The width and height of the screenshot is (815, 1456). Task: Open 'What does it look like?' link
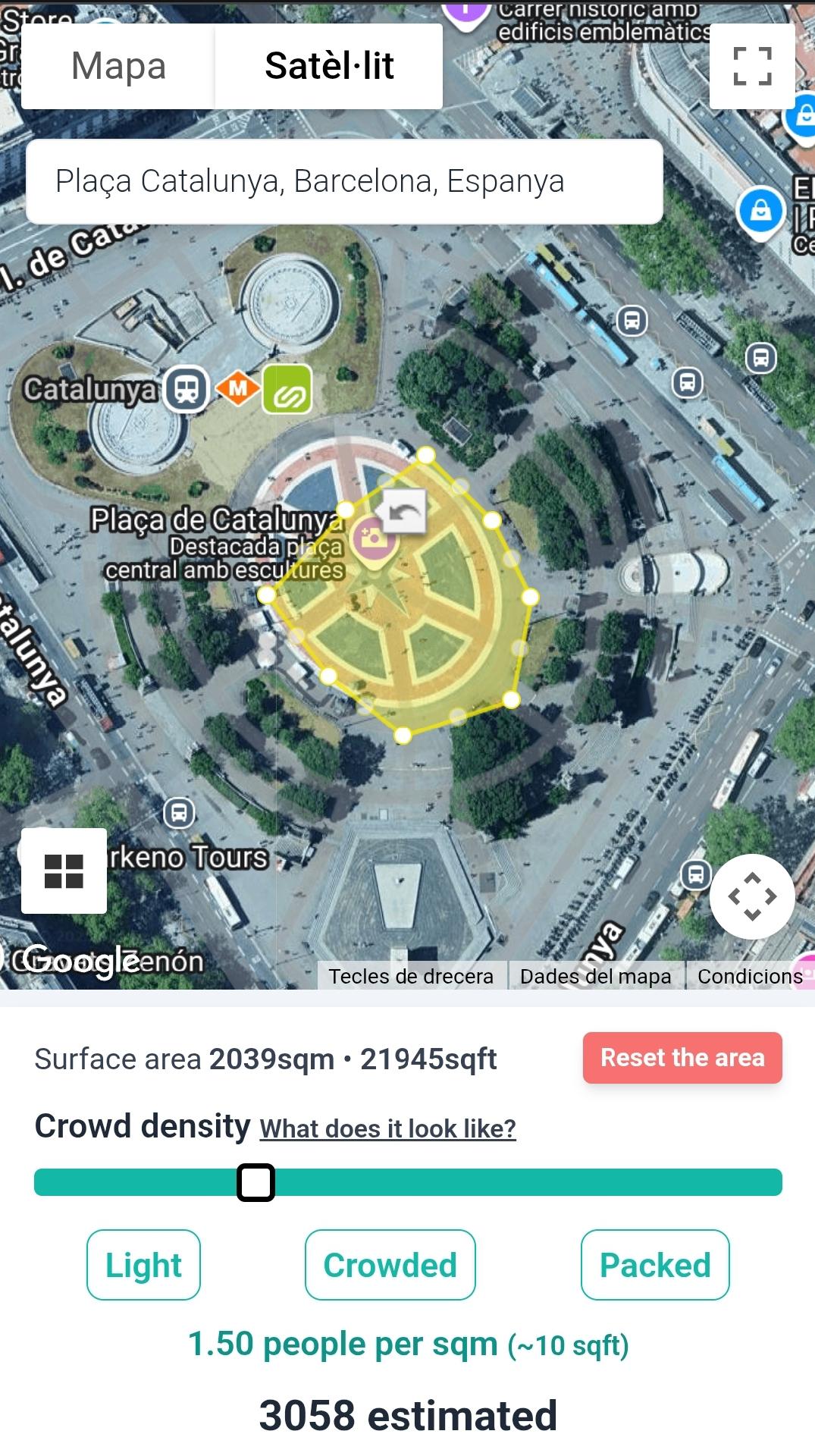point(387,1129)
